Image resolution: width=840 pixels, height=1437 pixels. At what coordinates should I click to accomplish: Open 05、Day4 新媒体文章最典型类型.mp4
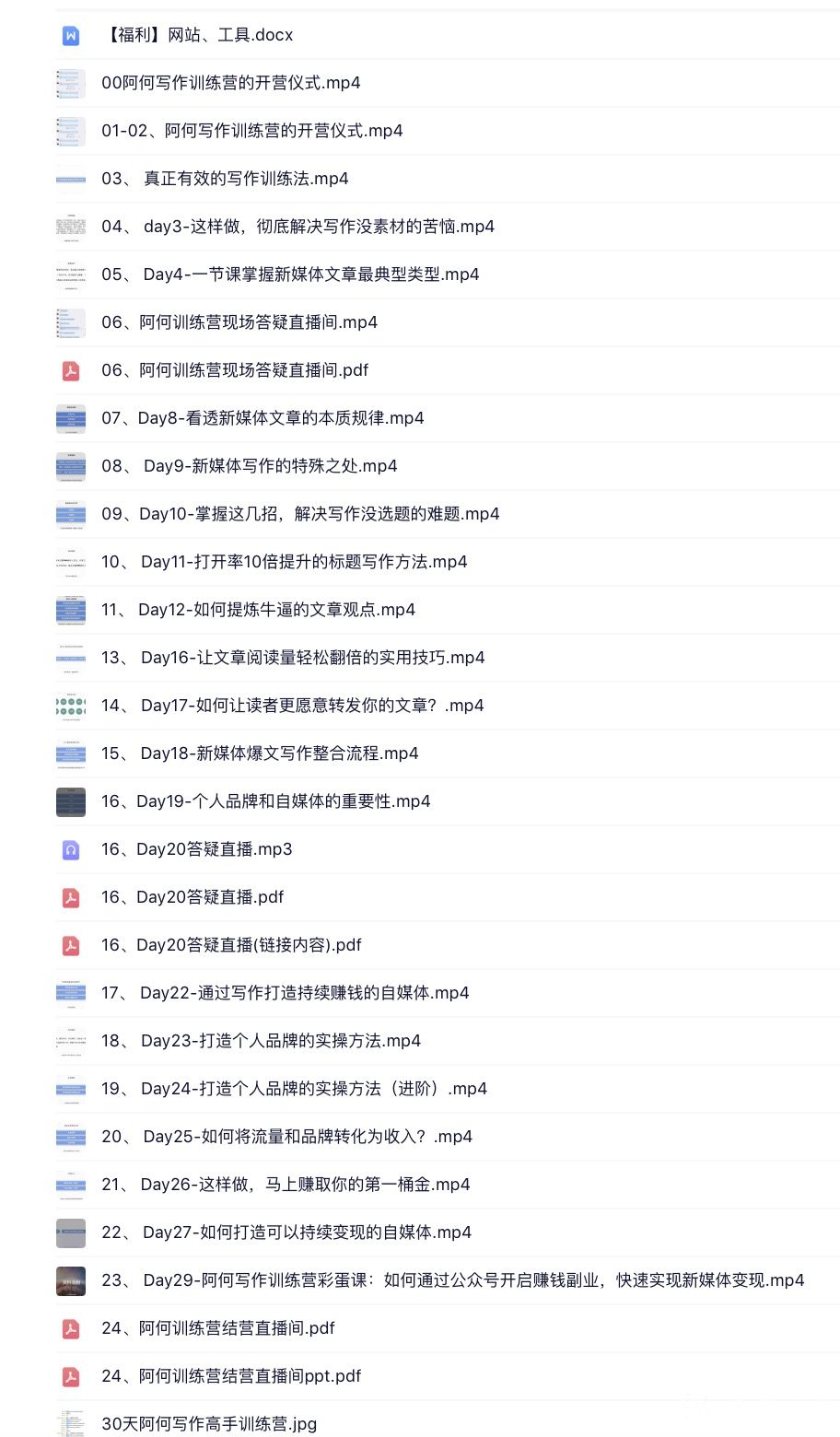(x=290, y=275)
